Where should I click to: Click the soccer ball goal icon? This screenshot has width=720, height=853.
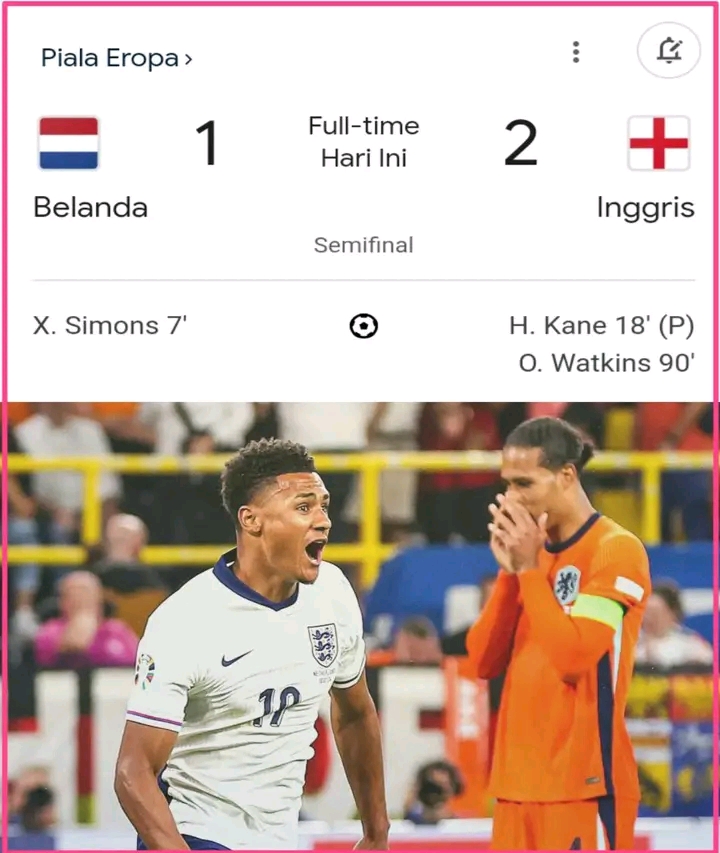[364, 325]
